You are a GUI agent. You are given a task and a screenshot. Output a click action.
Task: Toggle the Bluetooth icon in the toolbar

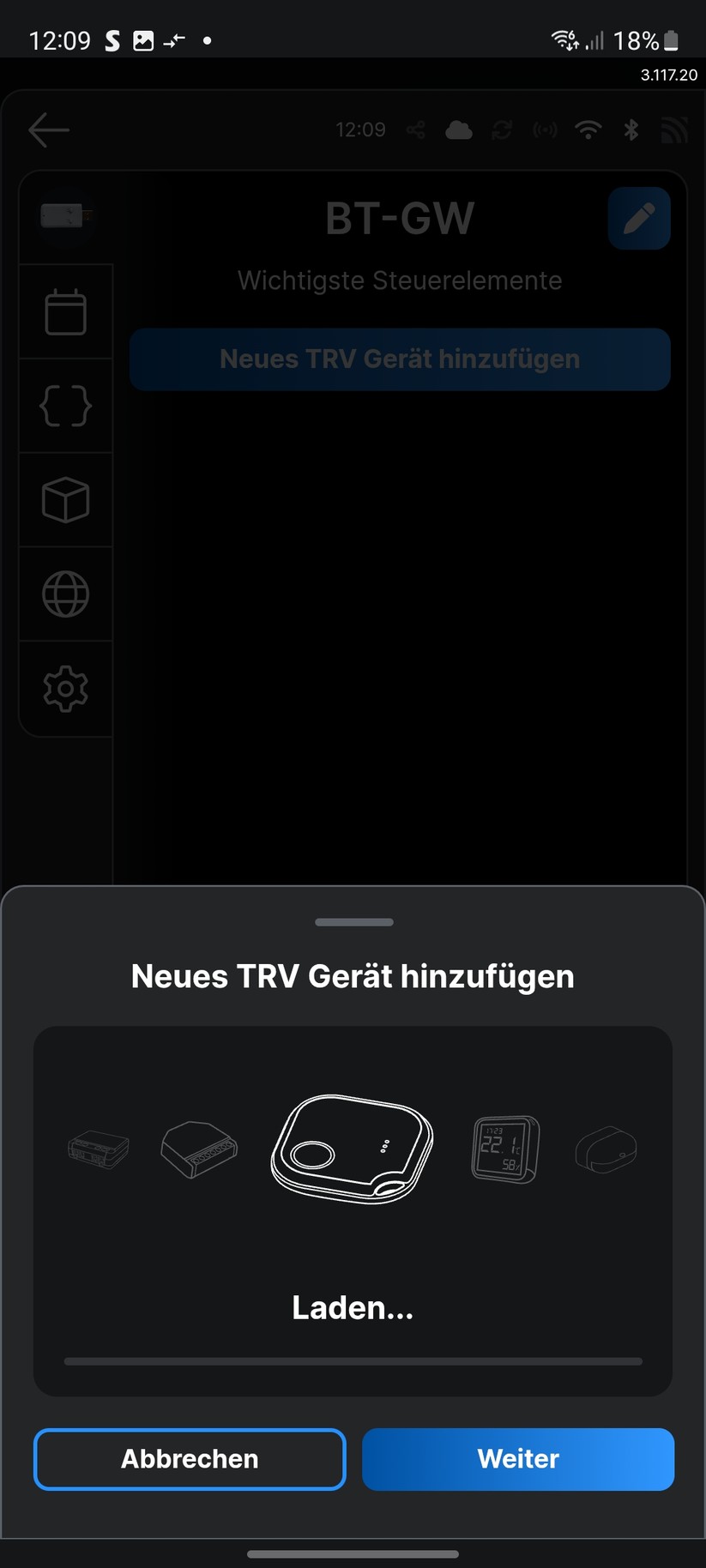pos(631,130)
